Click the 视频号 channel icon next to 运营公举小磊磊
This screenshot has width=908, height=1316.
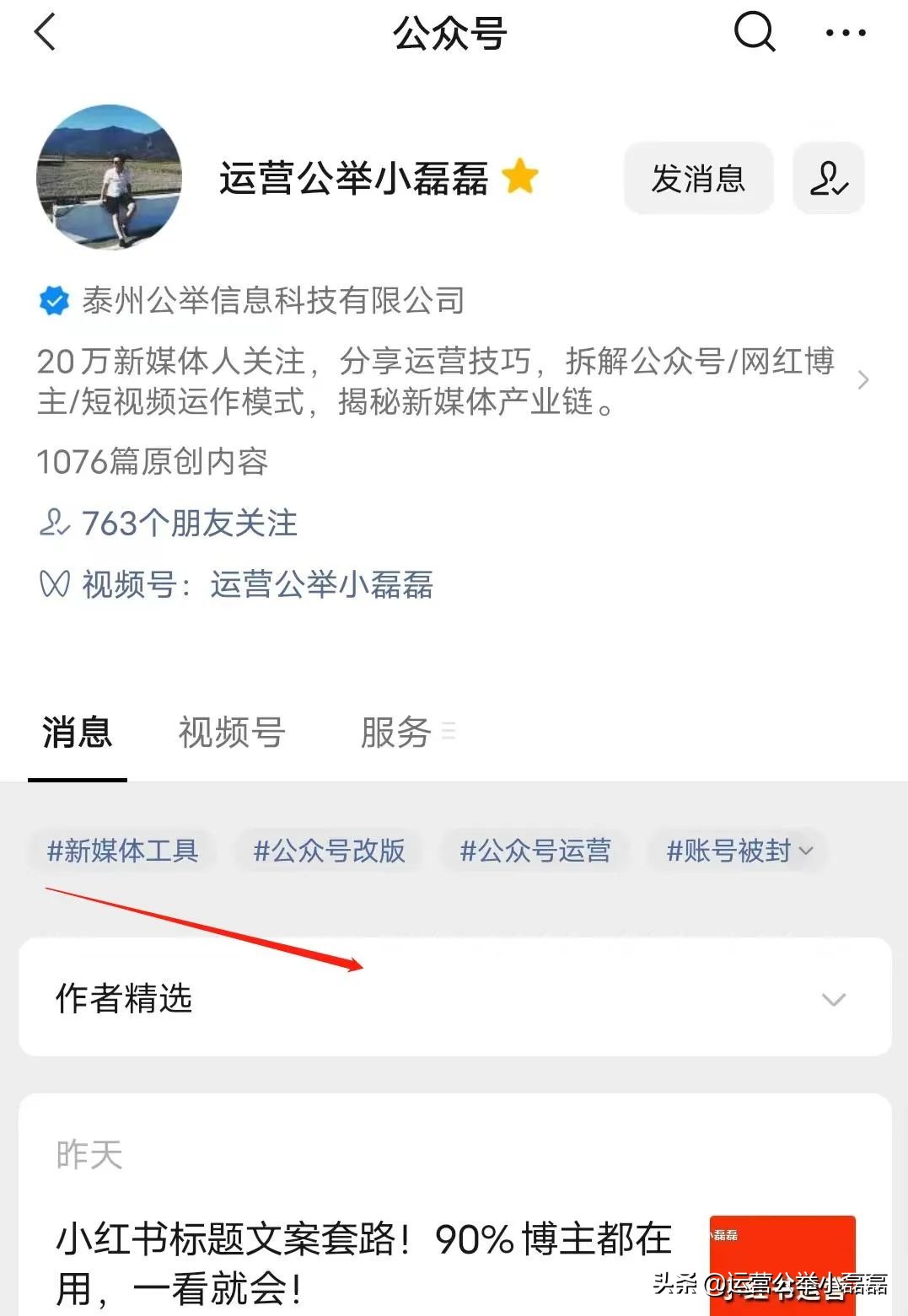point(54,585)
